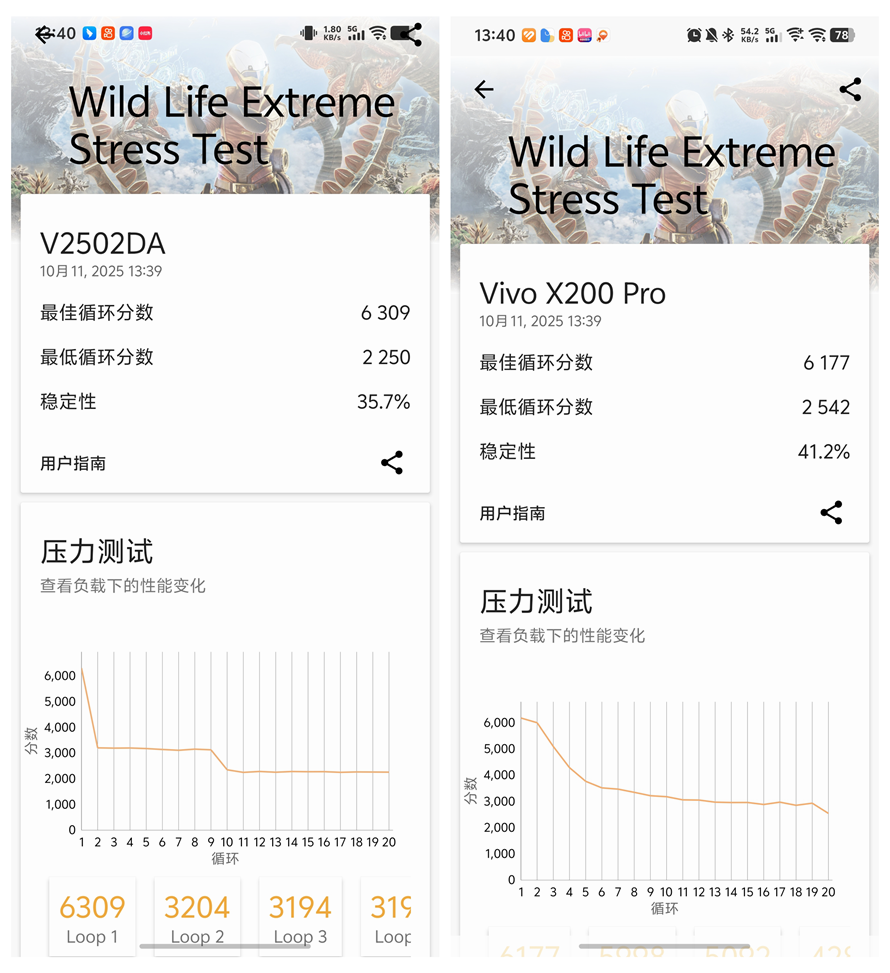Tap the back arrow on the Vivo X200 Pro screen

[484, 89]
